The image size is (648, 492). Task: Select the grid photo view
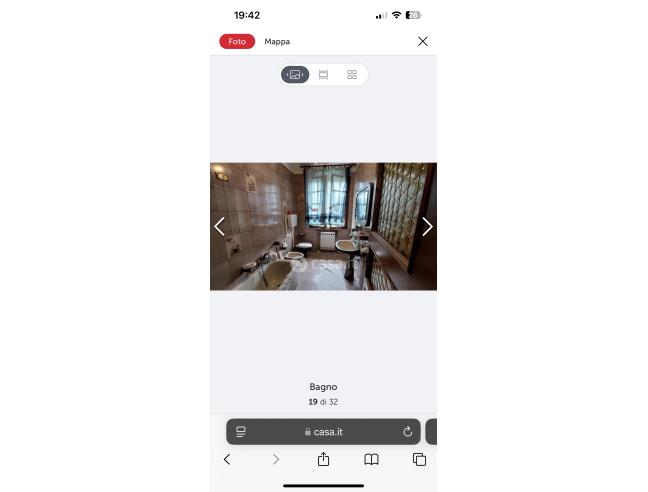352,75
